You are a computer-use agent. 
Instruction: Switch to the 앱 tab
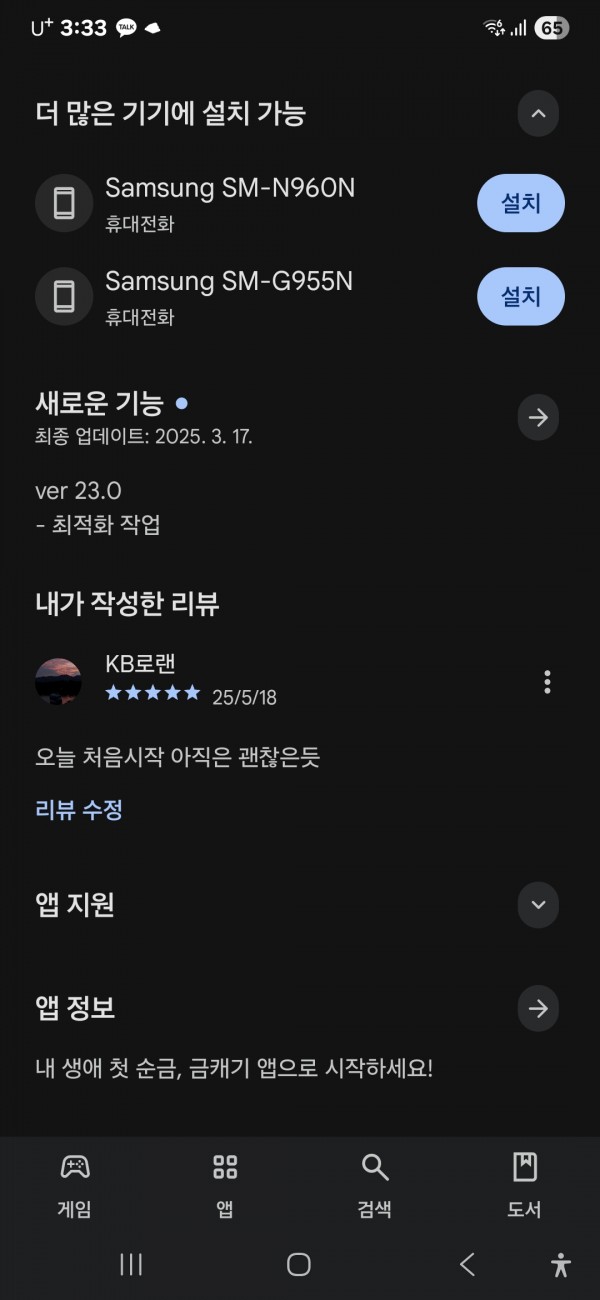[225, 1185]
